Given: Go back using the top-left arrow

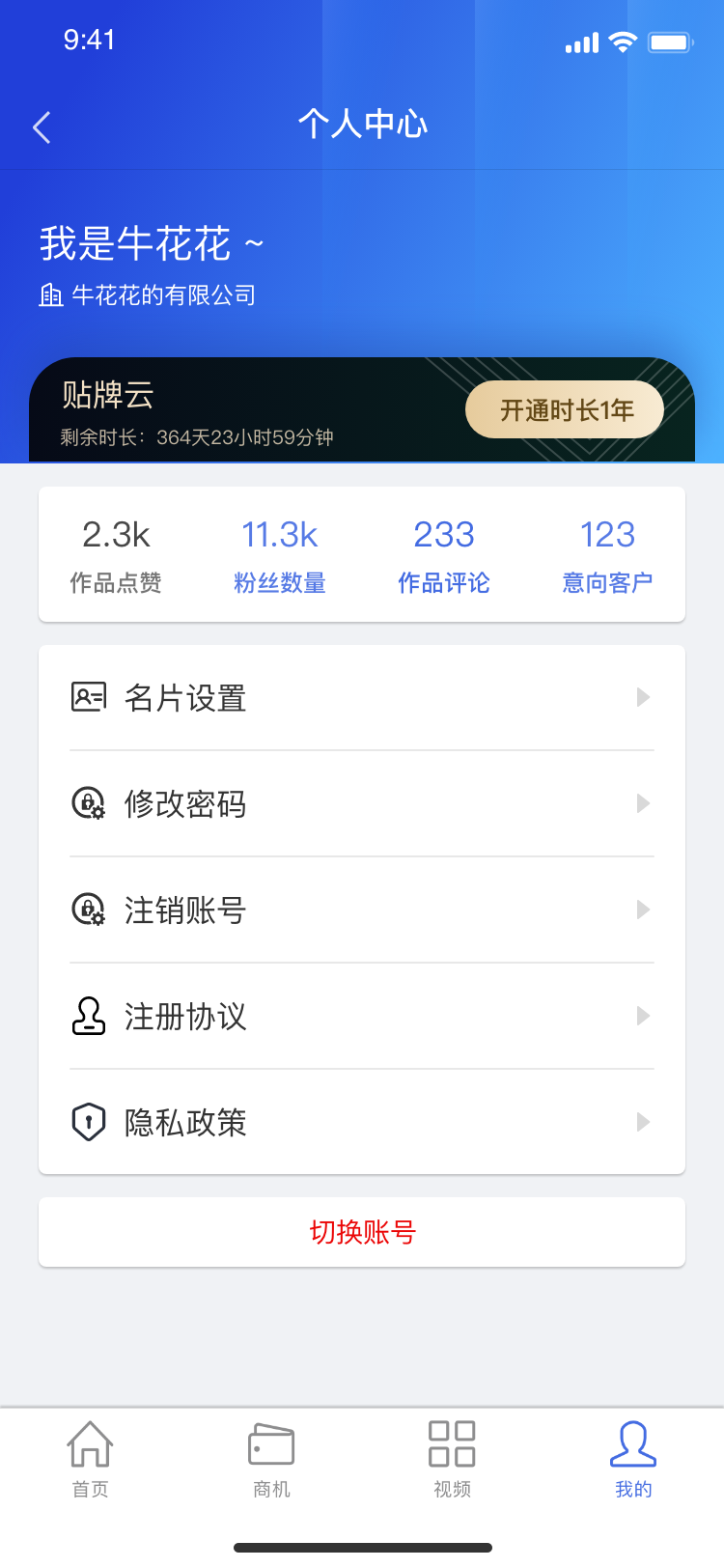Looking at the screenshot, I should click(42, 127).
